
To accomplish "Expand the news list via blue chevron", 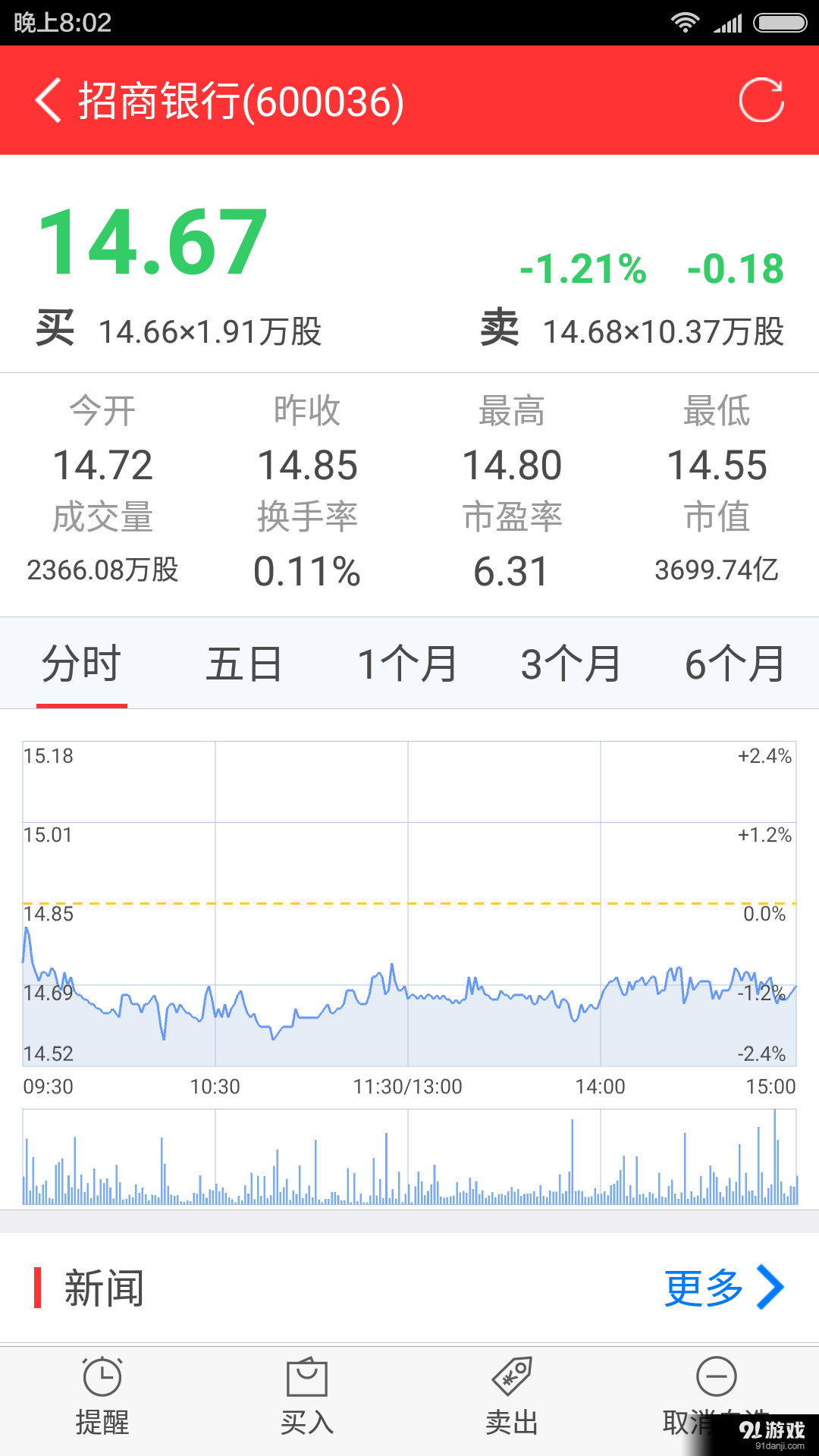I will pos(770,1287).
